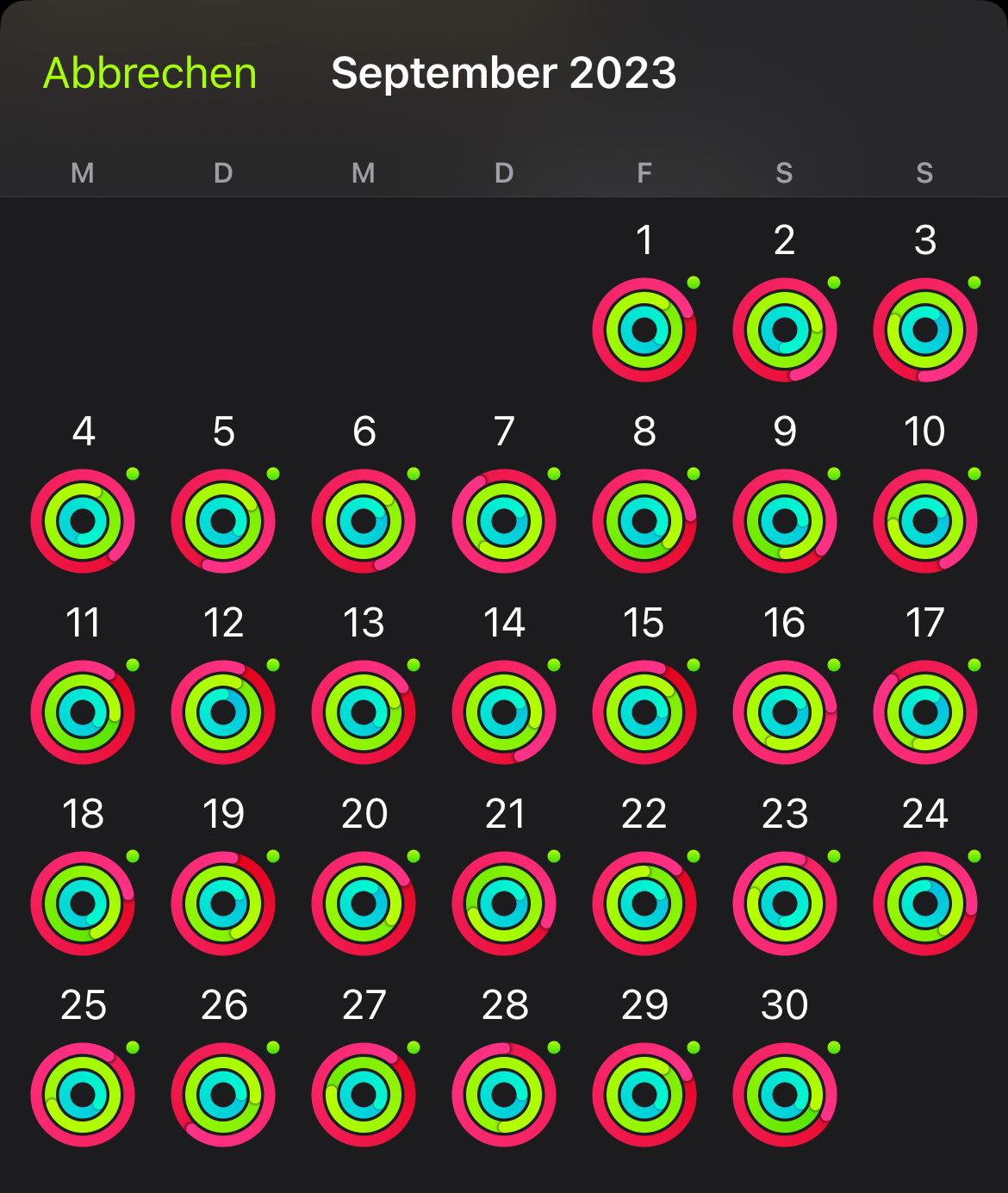Open activity for September 3
The height and width of the screenshot is (1193, 1008).
click(925, 330)
